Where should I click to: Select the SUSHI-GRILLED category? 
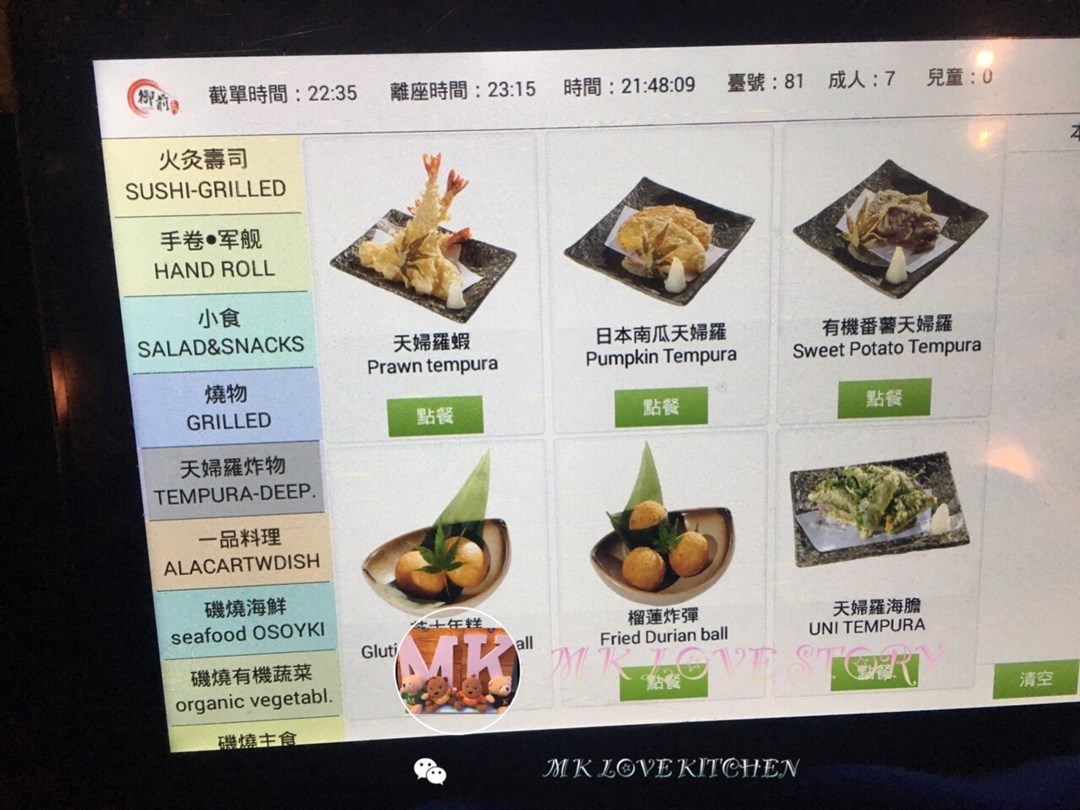tap(205, 175)
